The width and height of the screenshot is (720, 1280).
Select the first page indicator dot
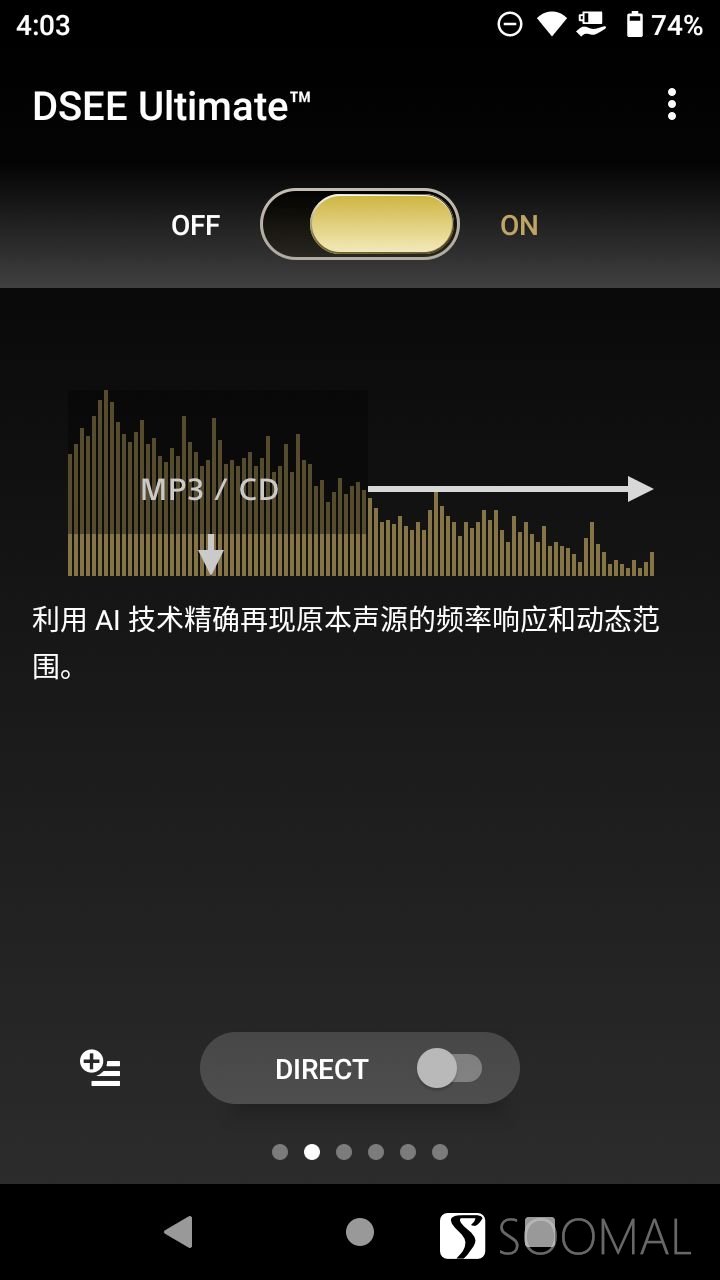(280, 1152)
